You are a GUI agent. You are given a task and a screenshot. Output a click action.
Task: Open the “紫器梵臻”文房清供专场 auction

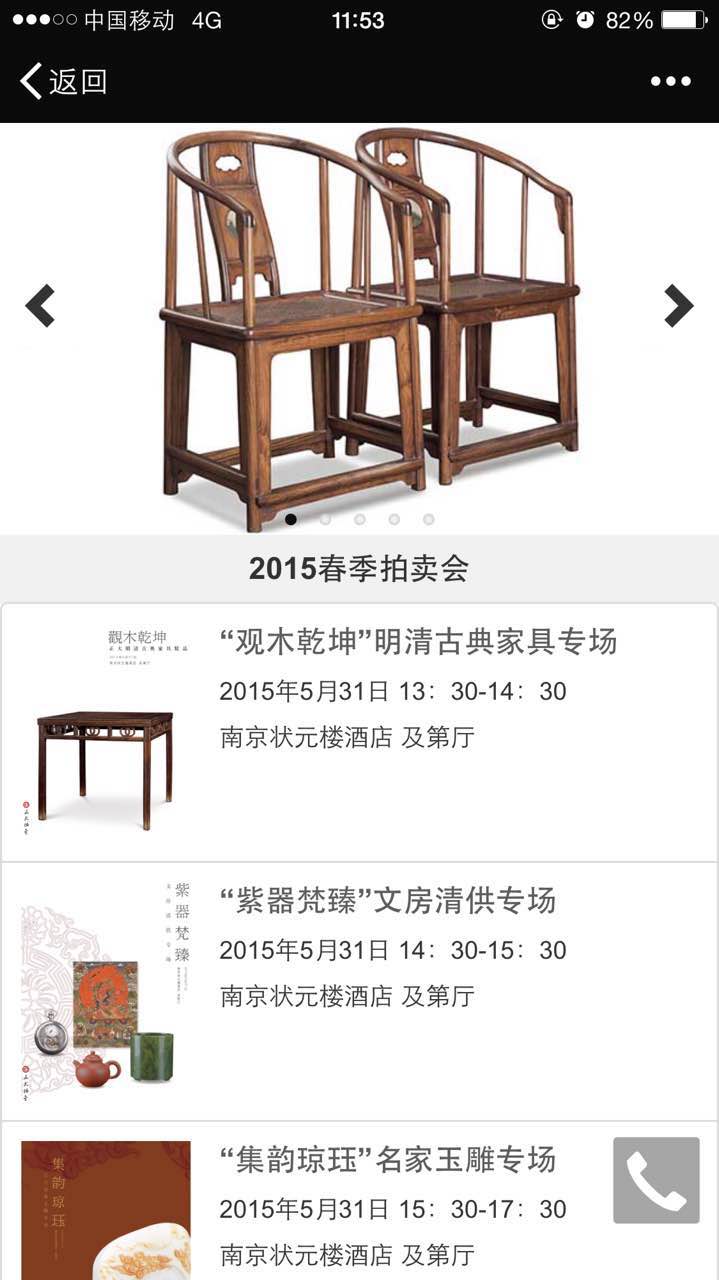click(387, 900)
